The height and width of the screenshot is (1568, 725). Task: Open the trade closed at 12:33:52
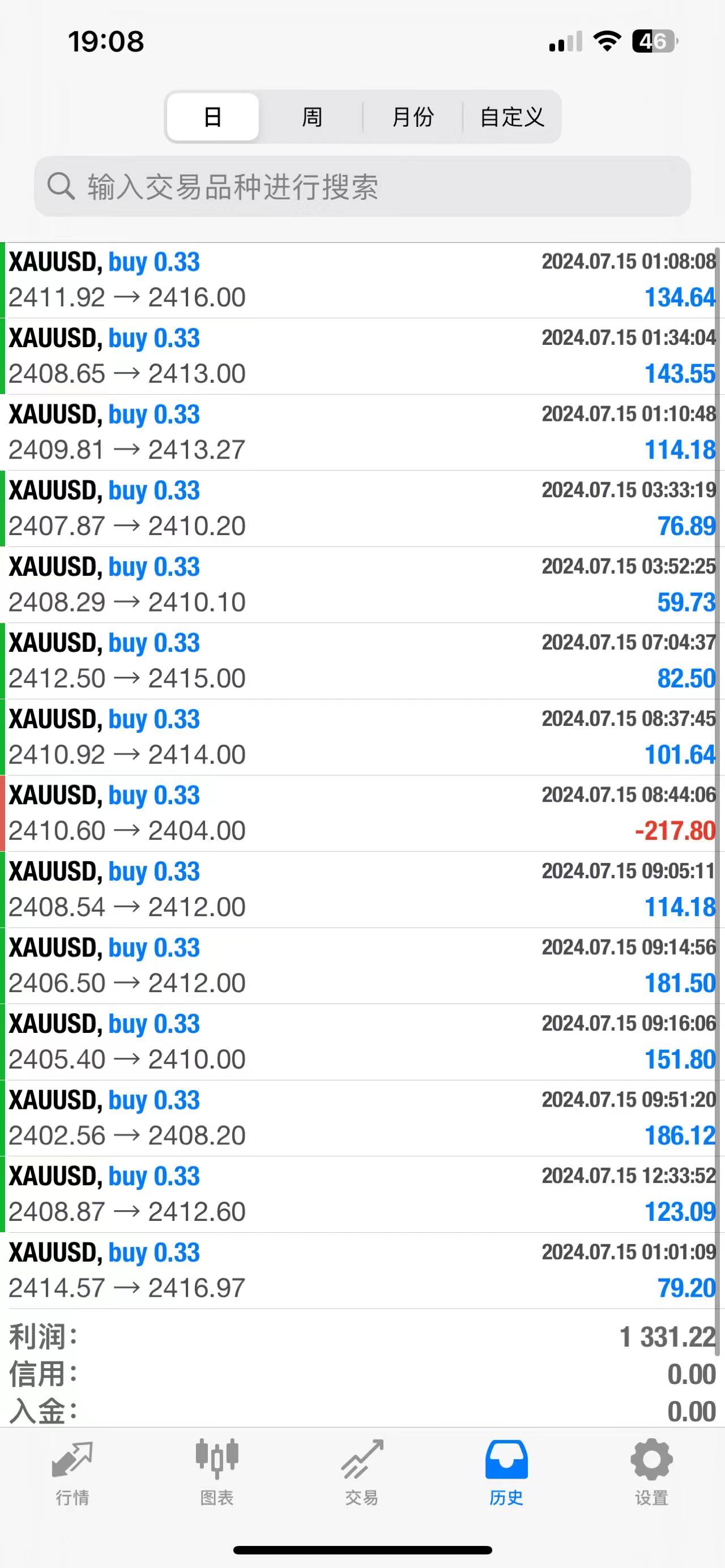pyautogui.click(x=362, y=1194)
